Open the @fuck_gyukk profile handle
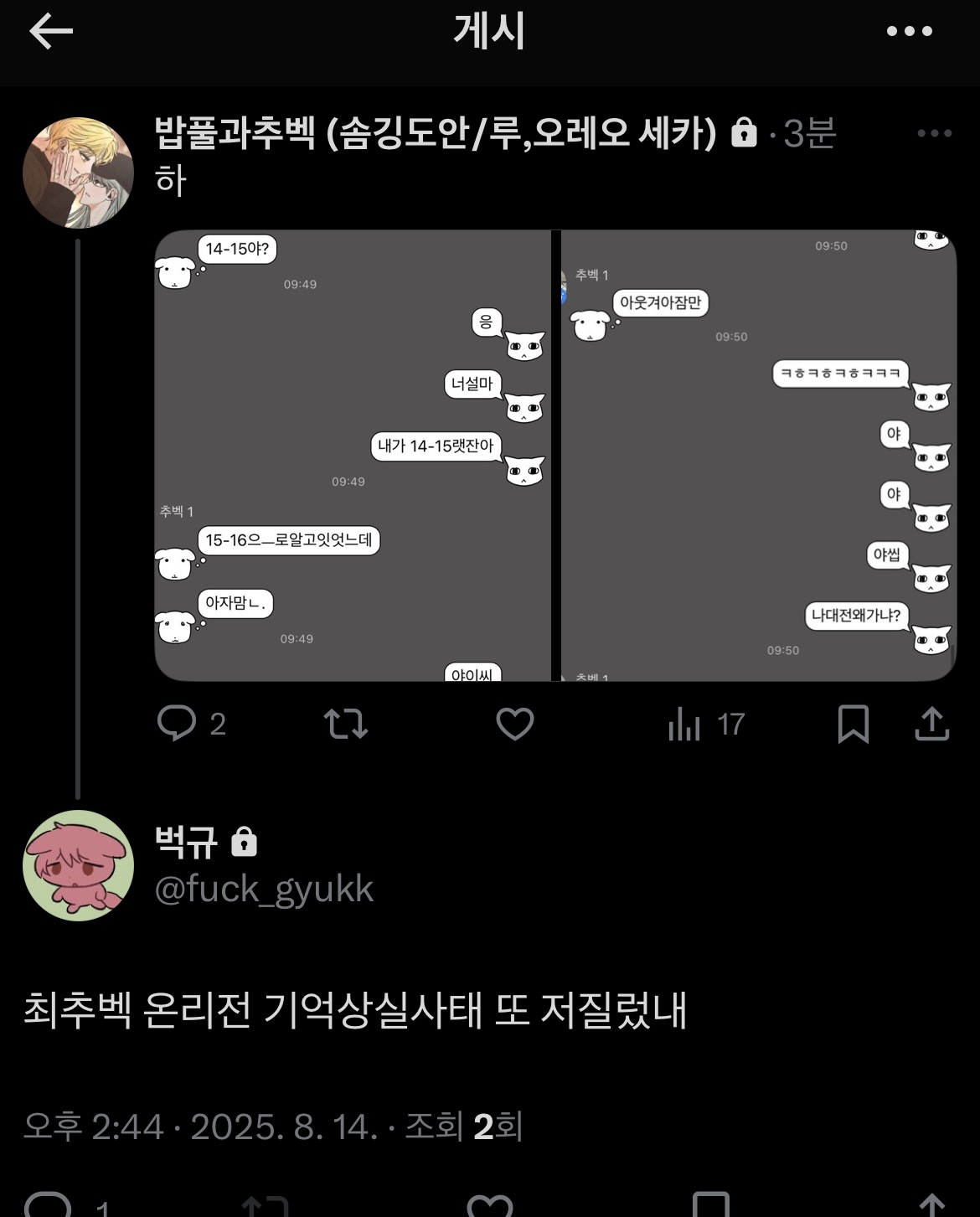Viewport: 980px width, 1217px height. (x=264, y=890)
